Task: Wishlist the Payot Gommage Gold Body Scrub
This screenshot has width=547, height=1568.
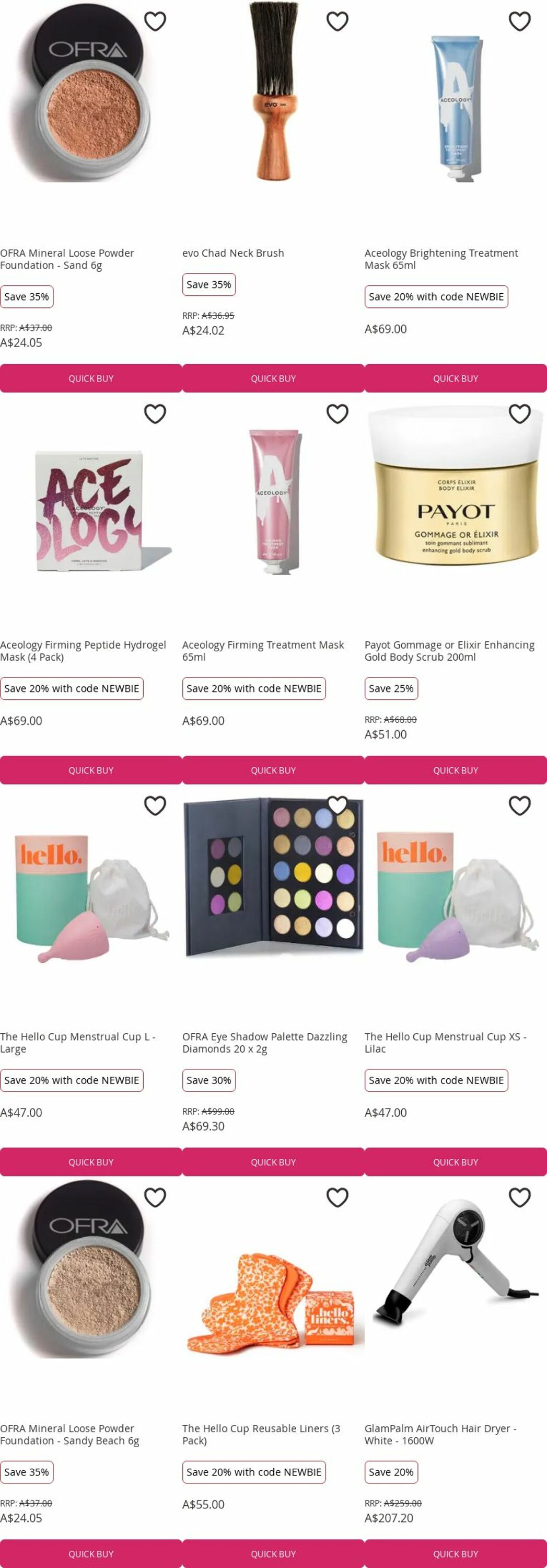Action: (x=519, y=414)
